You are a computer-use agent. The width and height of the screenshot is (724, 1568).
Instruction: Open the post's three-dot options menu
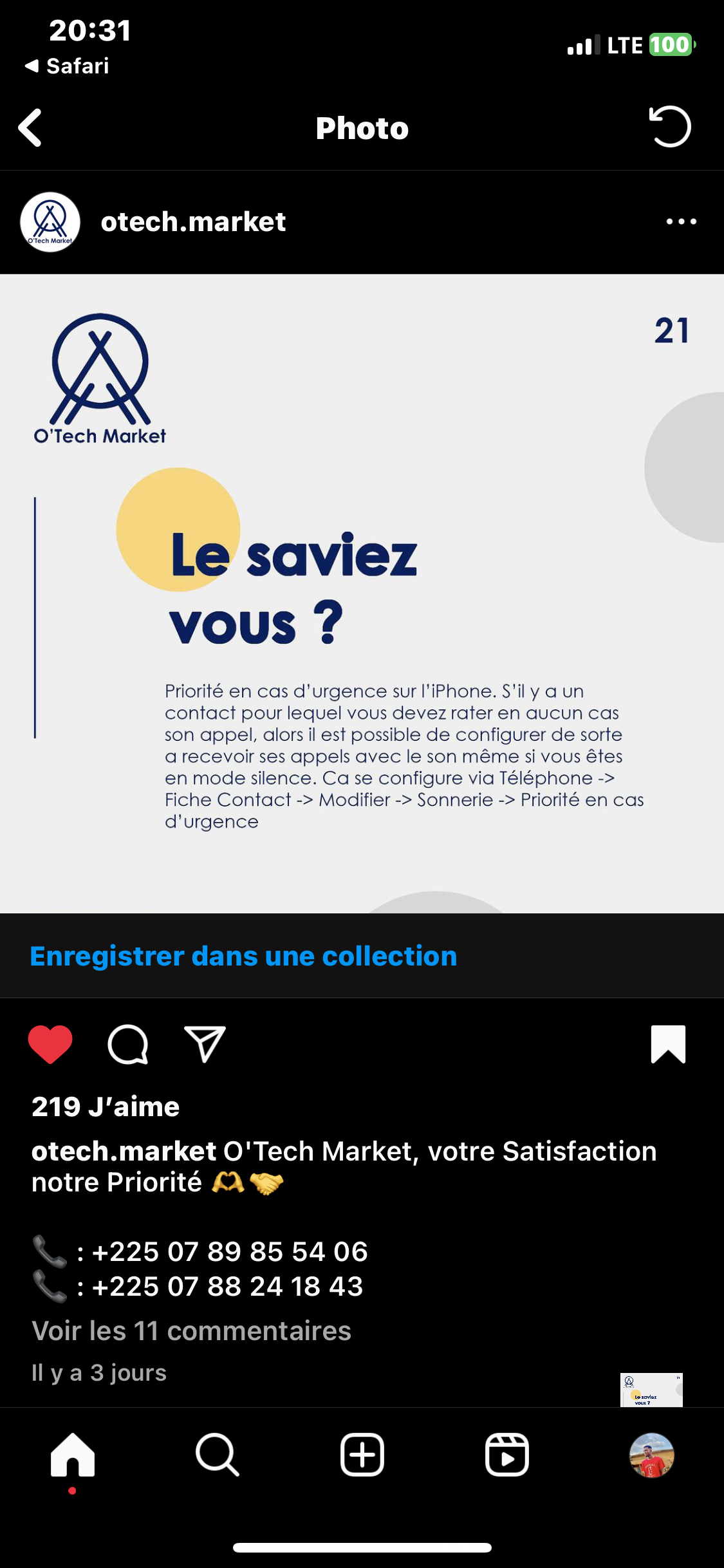tap(681, 222)
